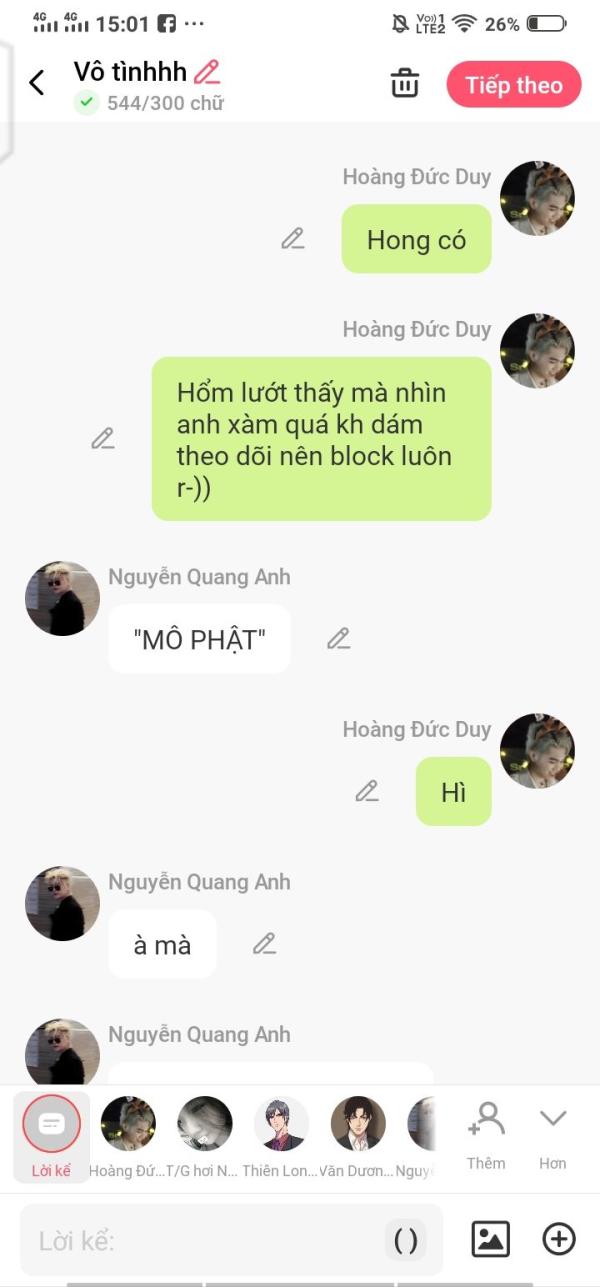
Task: Continue with the Tiếp theo button
Action: [x=513, y=85]
